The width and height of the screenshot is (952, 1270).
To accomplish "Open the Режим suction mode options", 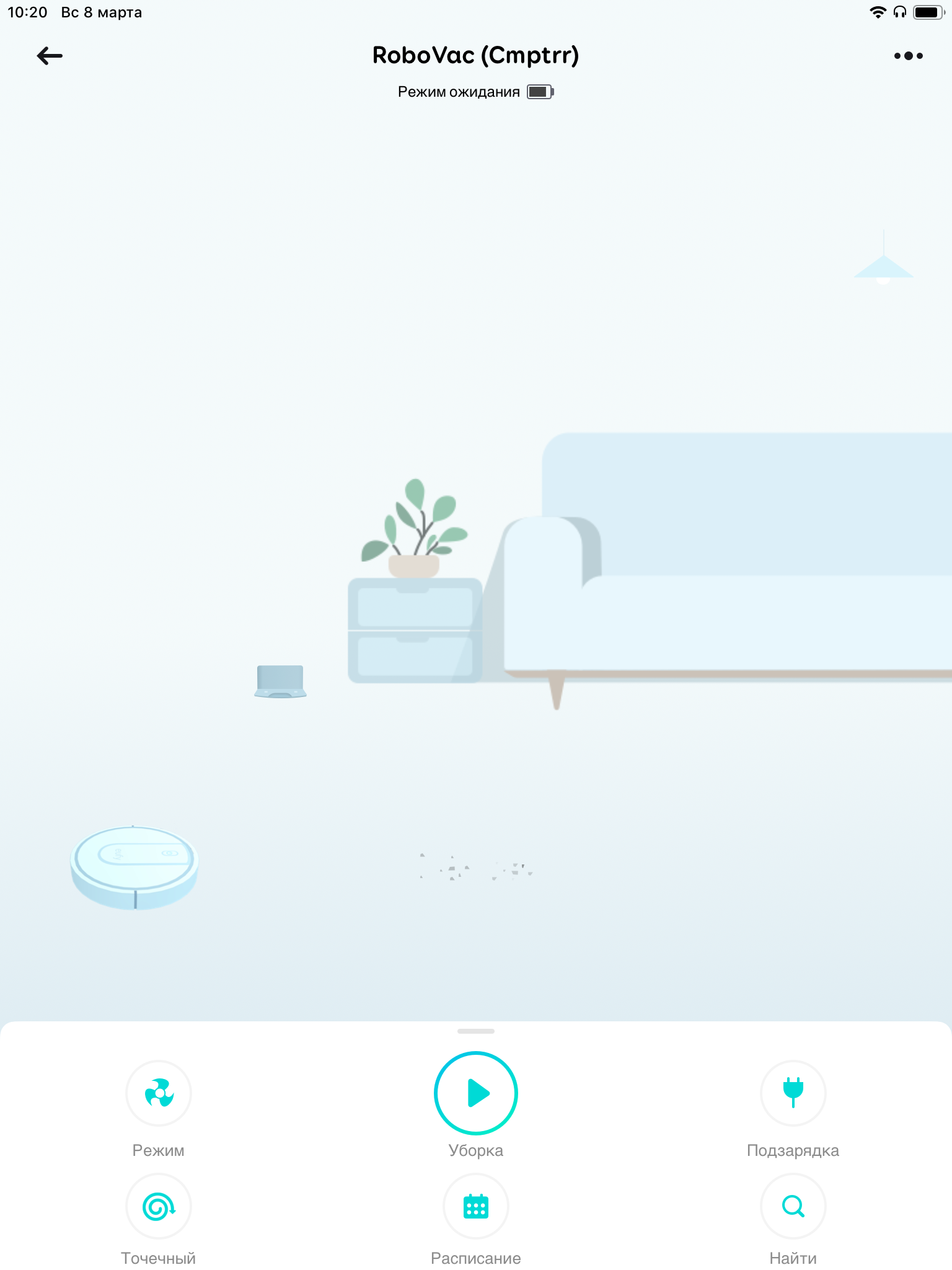I will click(159, 1093).
